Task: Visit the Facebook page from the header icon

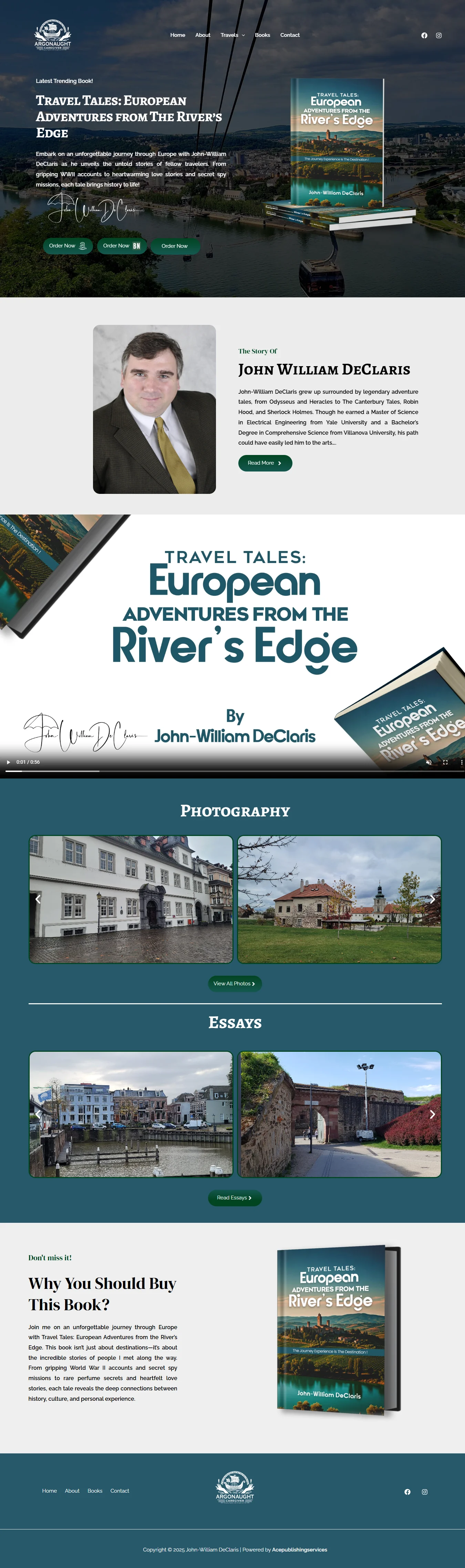Action: [x=424, y=35]
